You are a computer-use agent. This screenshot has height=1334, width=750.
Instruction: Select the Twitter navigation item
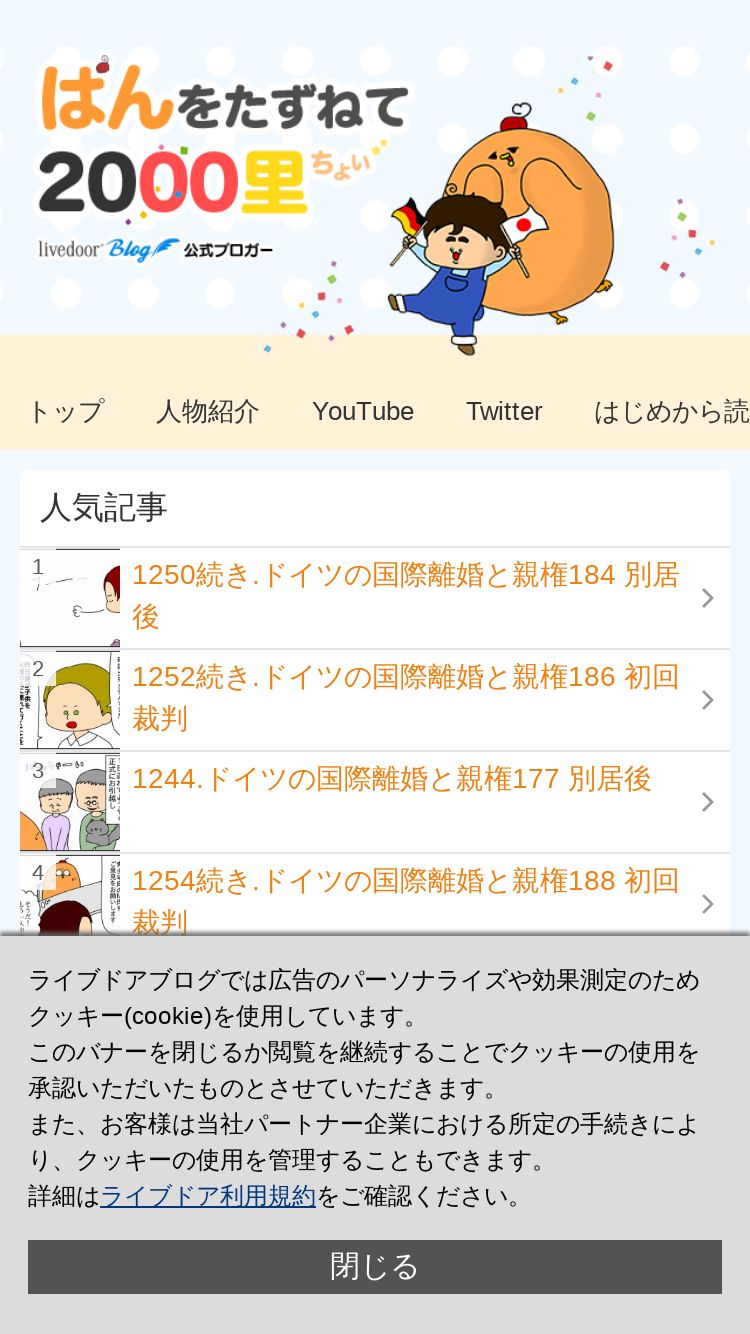click(x=504, y=411)
